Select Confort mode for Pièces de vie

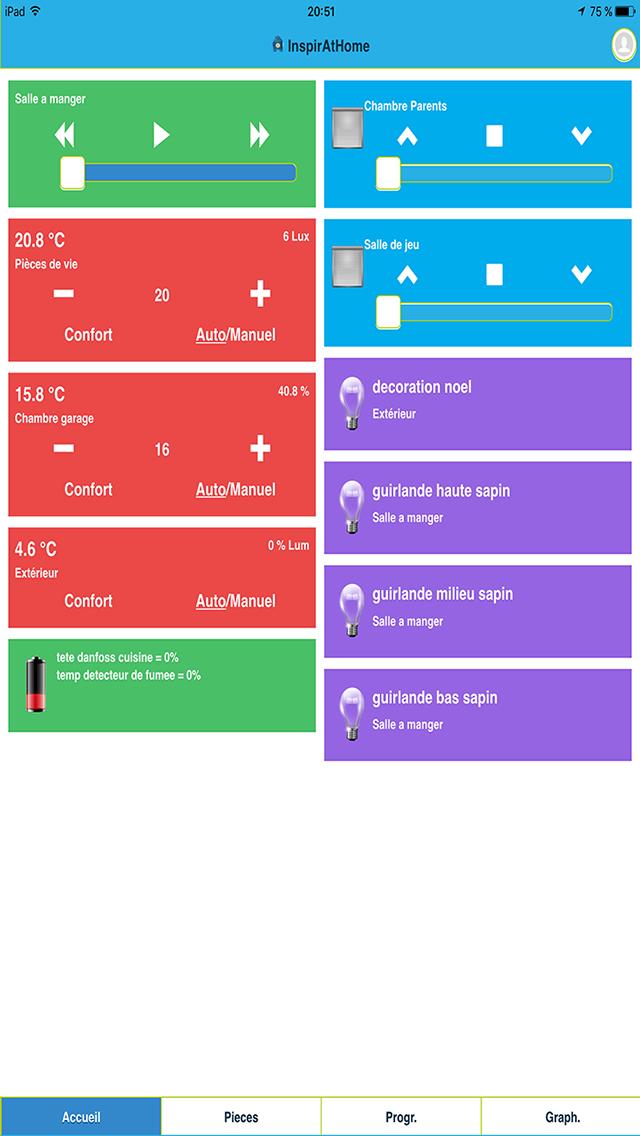click(88, 335)
